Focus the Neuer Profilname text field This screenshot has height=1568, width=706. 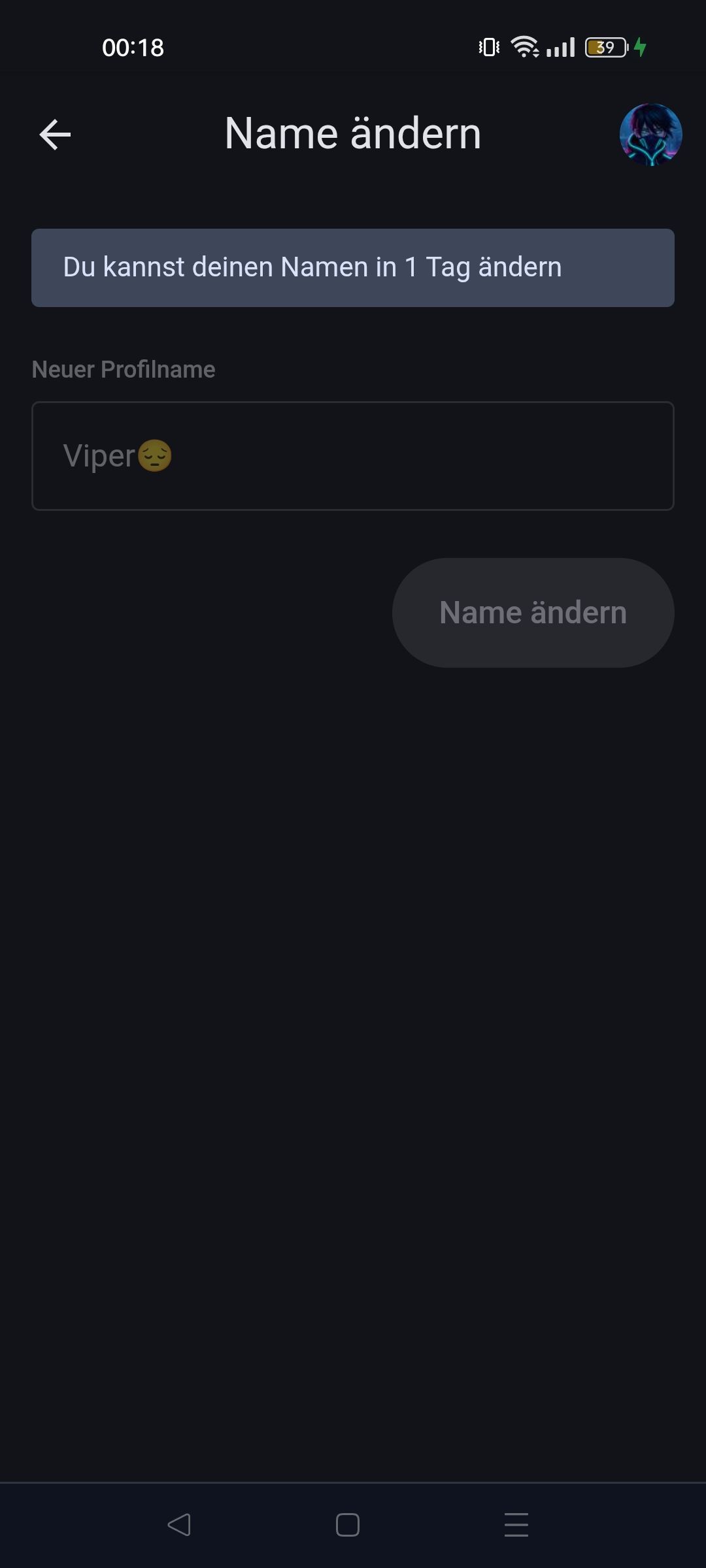pos(353,456)
